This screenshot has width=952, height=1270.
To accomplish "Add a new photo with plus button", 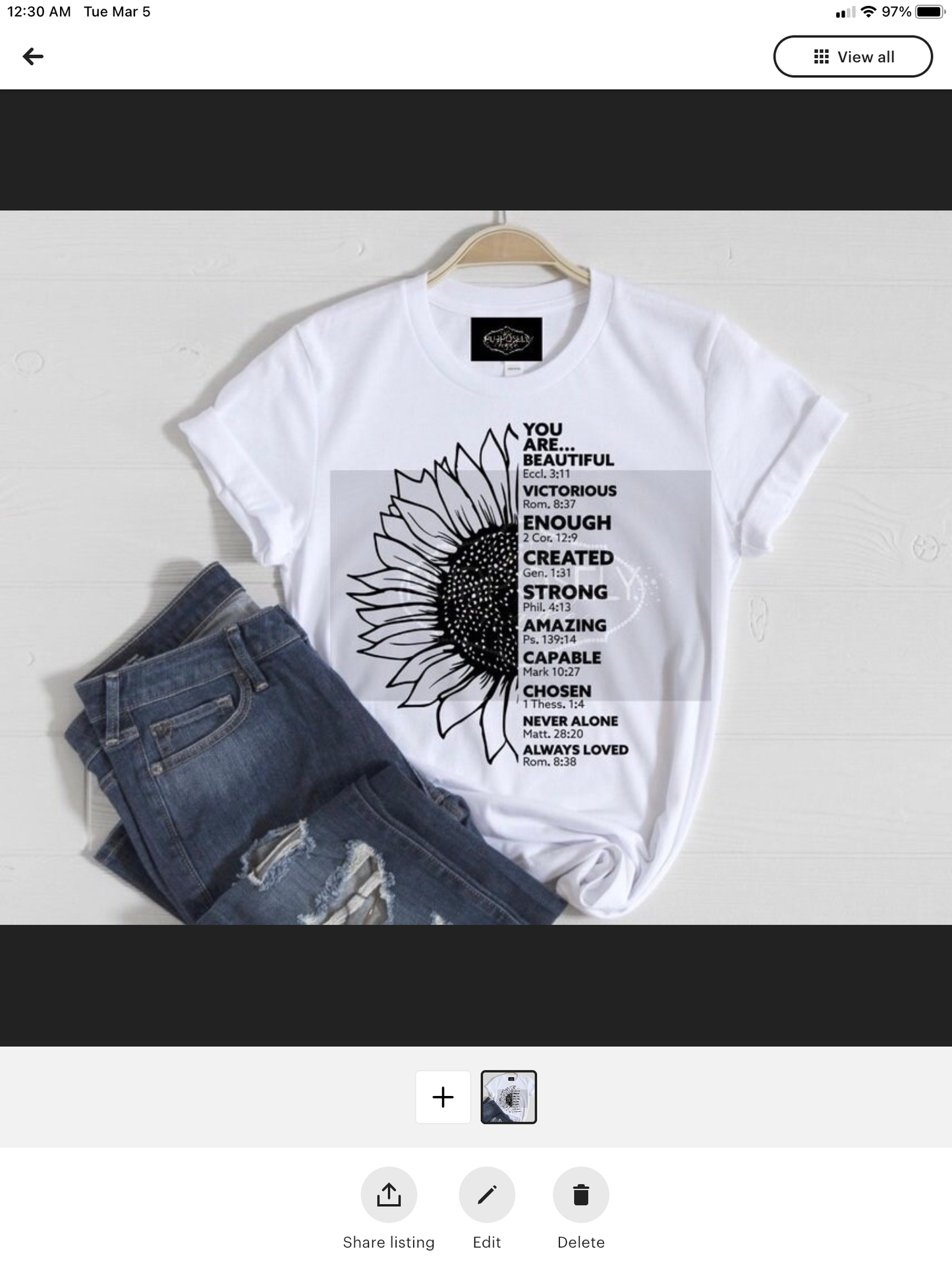I will 443,1097.
